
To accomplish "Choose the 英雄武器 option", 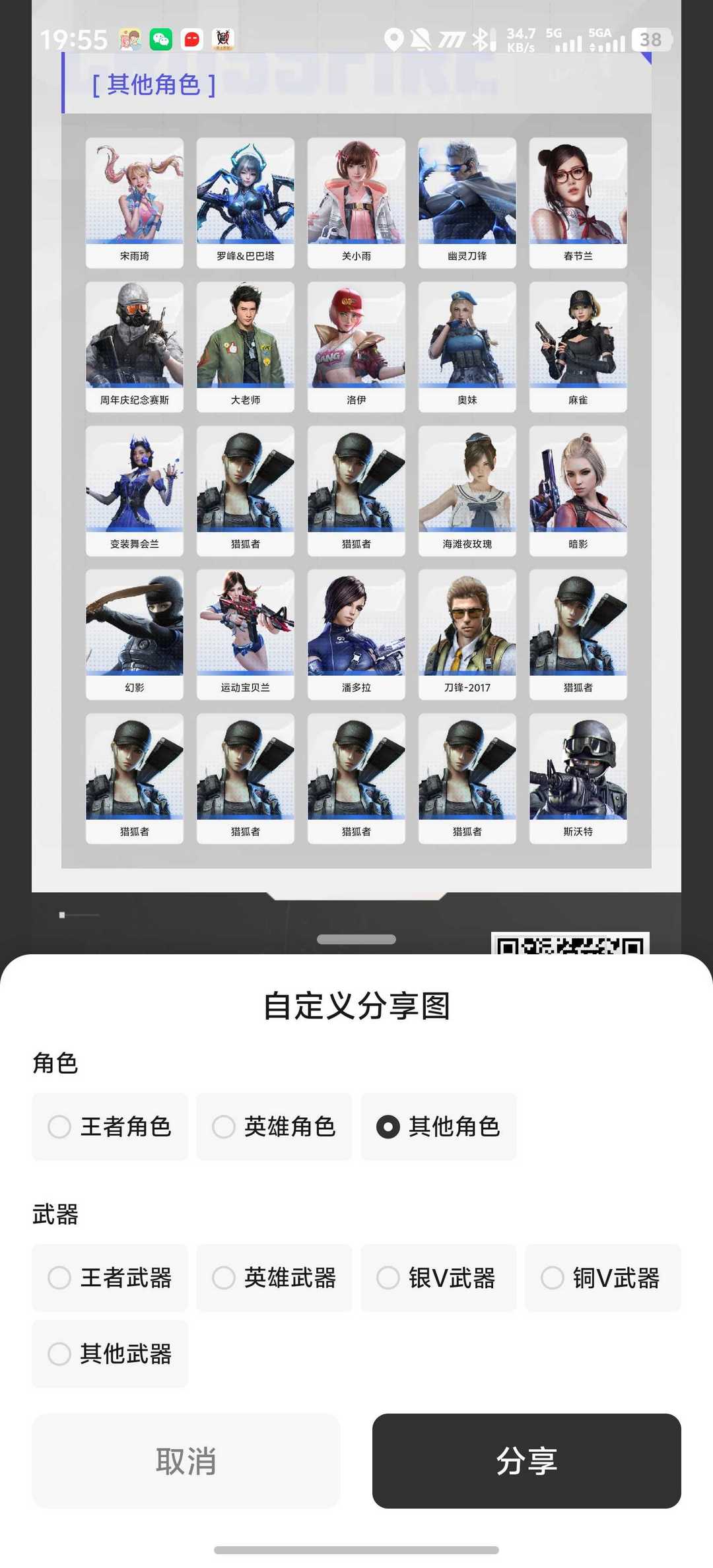I will 274,1278.
